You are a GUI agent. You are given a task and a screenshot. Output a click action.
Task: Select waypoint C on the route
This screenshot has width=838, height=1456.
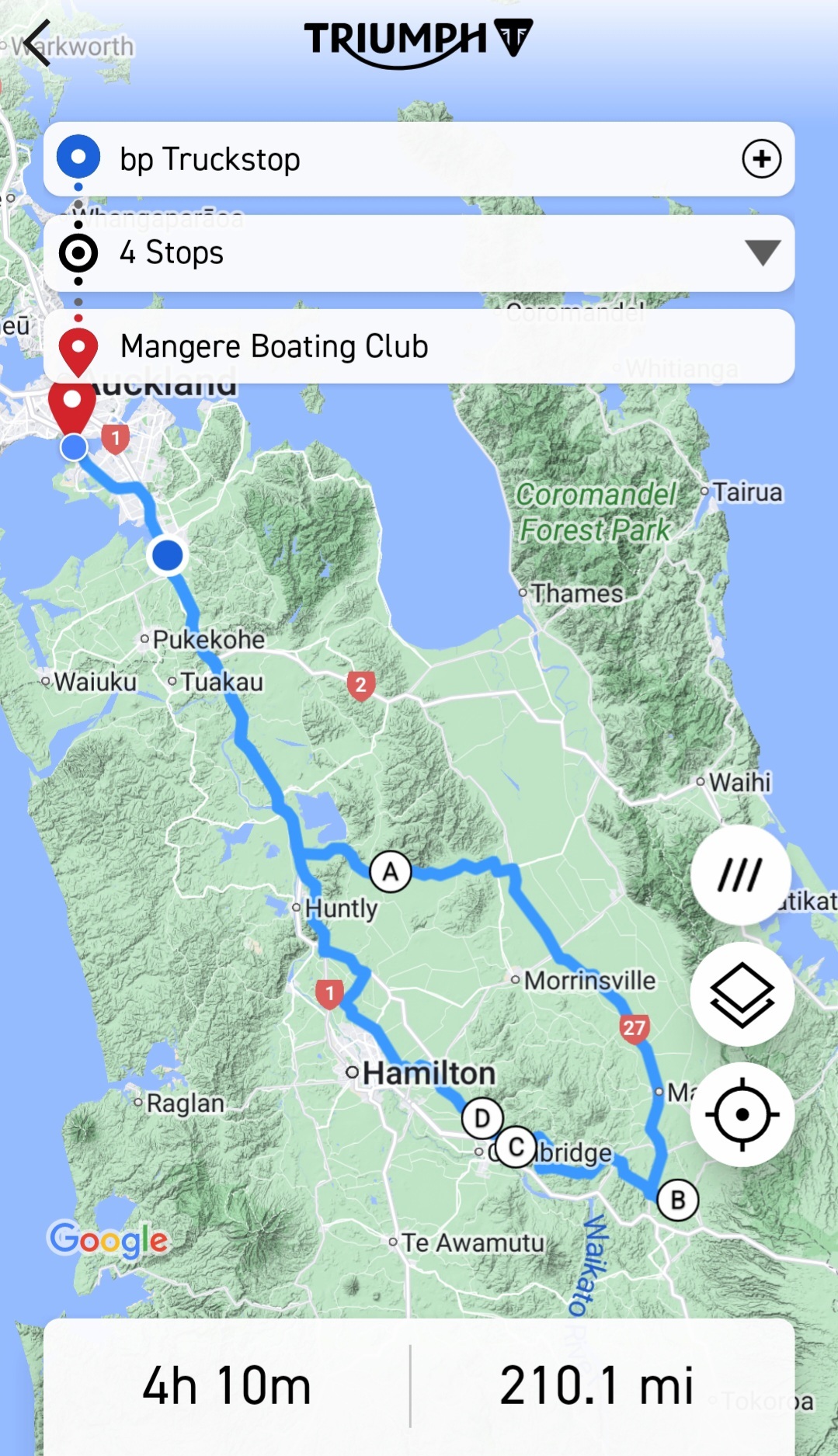point(516,1147)
